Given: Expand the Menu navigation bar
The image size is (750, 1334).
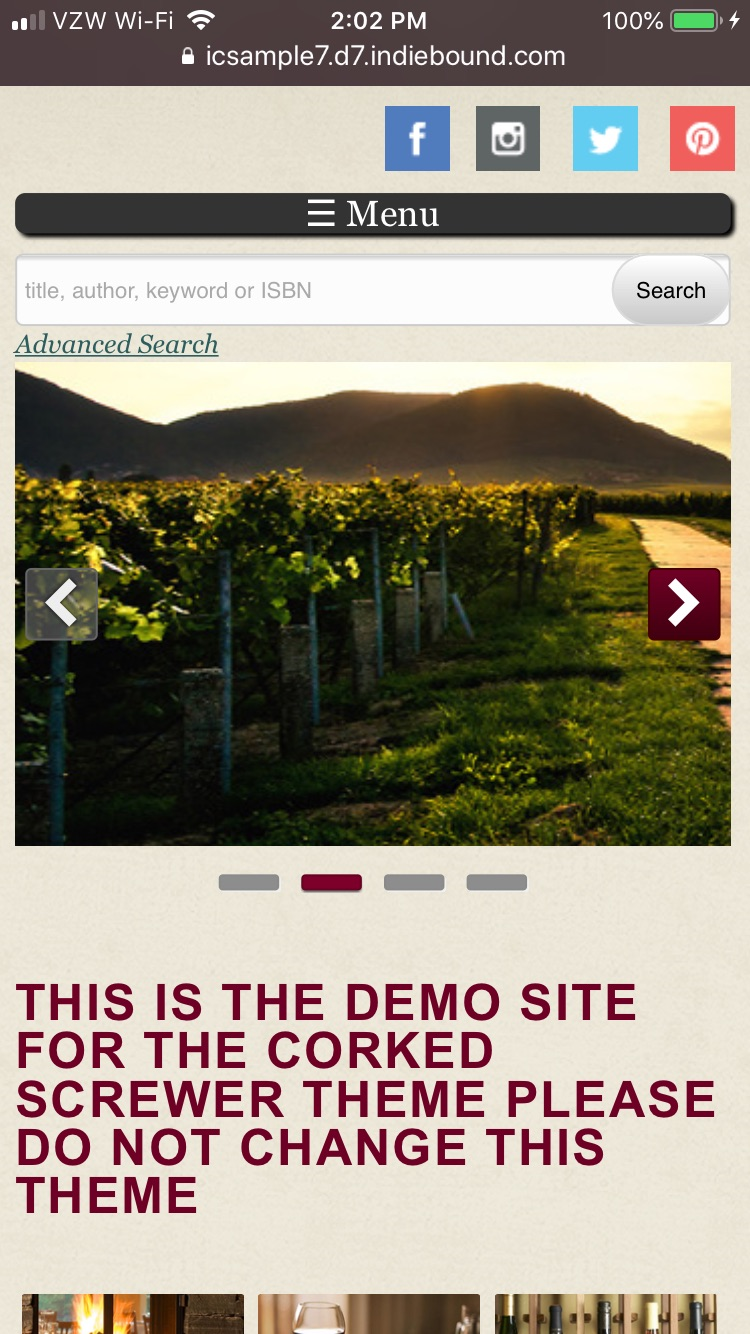Looking at the screenshot, I should [x=373, y=214].
